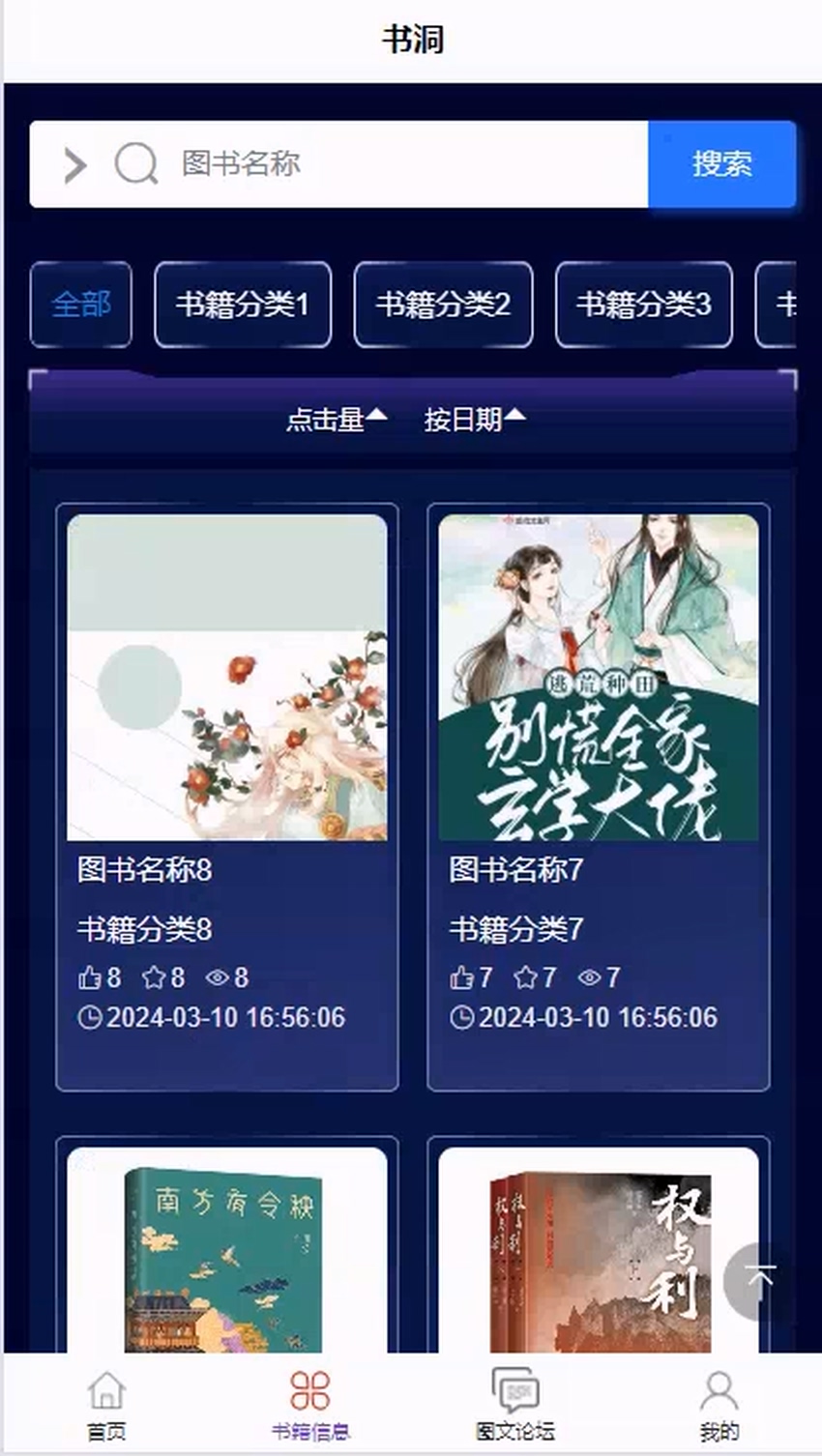Tap the back-to-top arrow button
Image resolution: width=822 pixels, height=1456 pixels.
[760, 1280]
